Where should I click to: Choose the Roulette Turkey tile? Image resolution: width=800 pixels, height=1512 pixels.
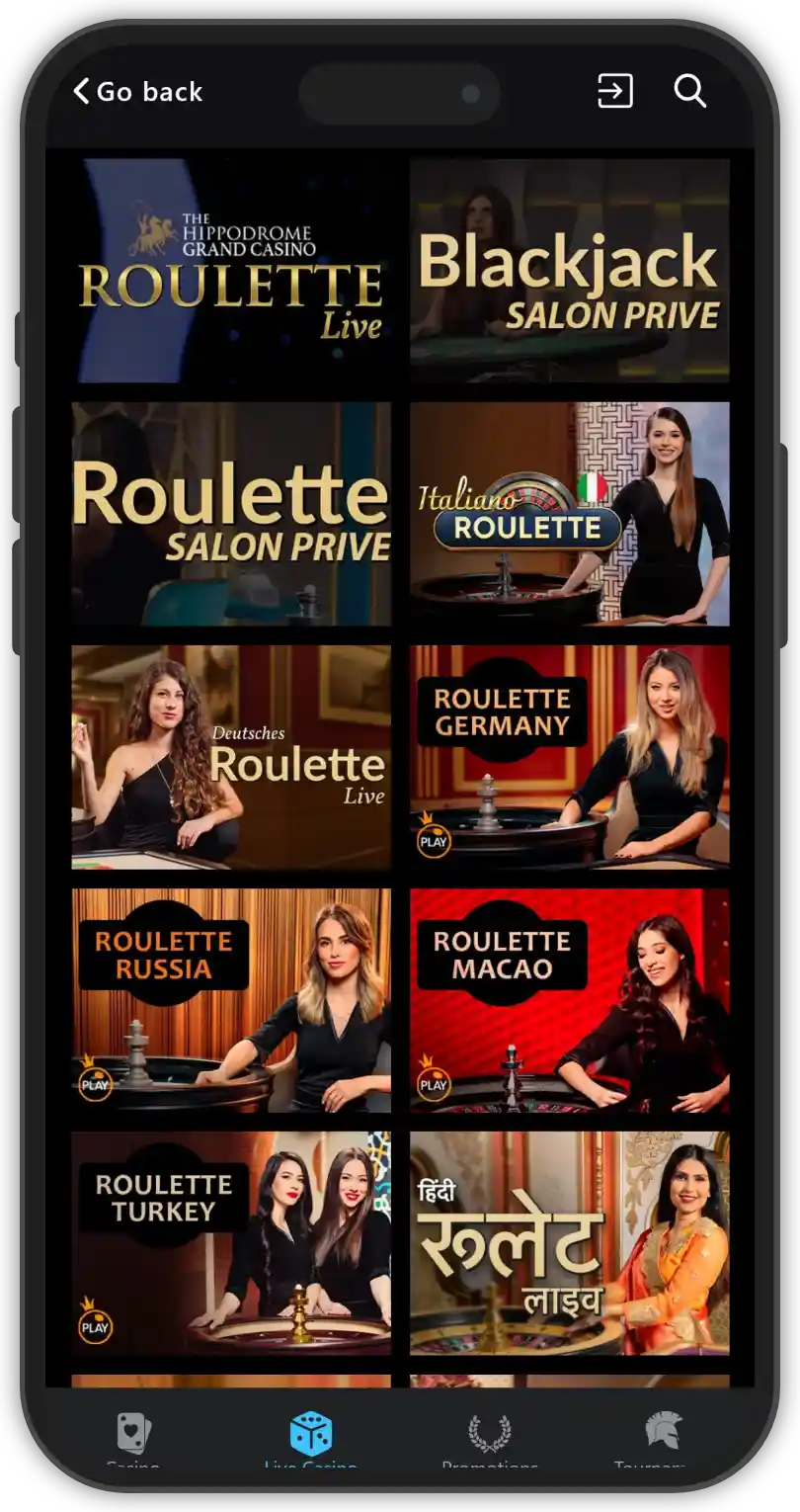231,1243
